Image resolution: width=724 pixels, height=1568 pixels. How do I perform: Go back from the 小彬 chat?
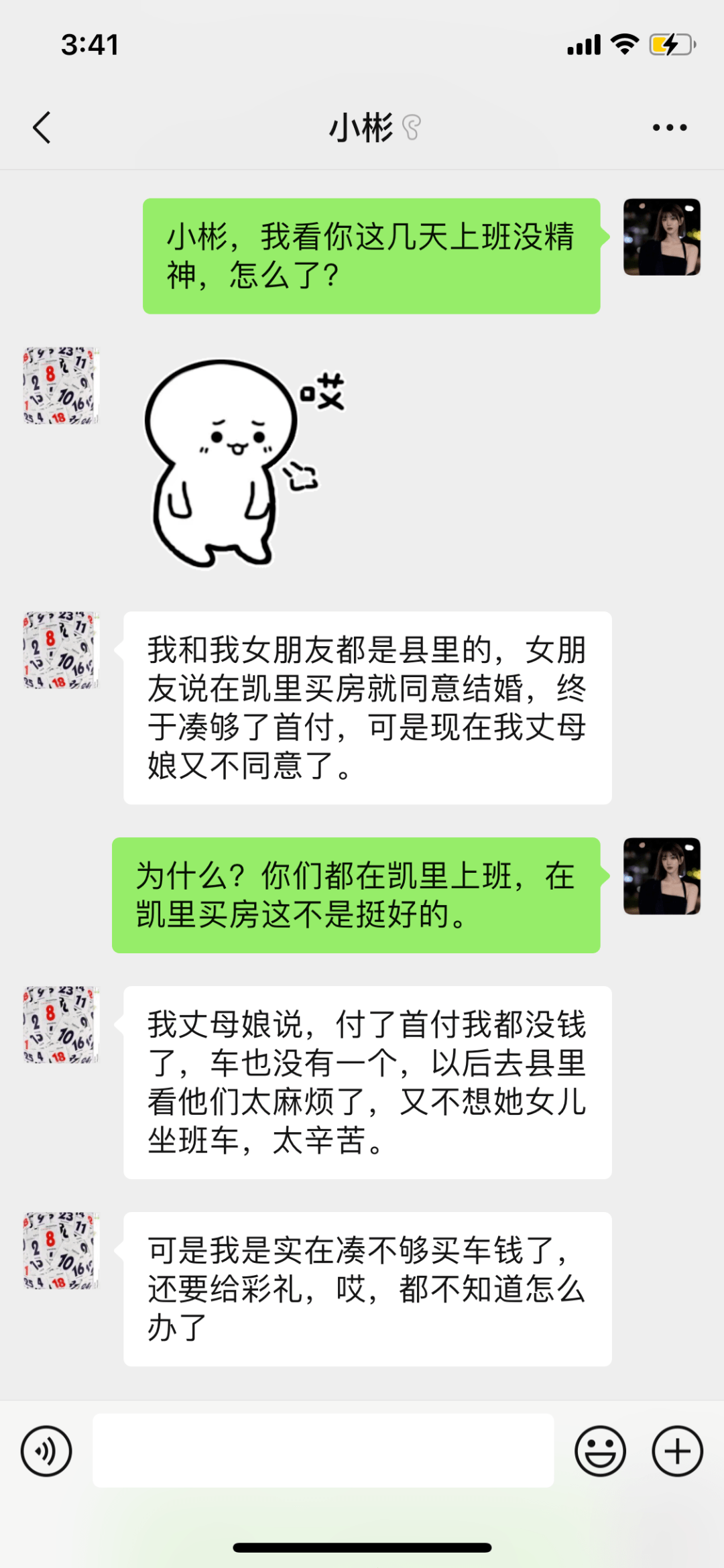coord(42,127)
